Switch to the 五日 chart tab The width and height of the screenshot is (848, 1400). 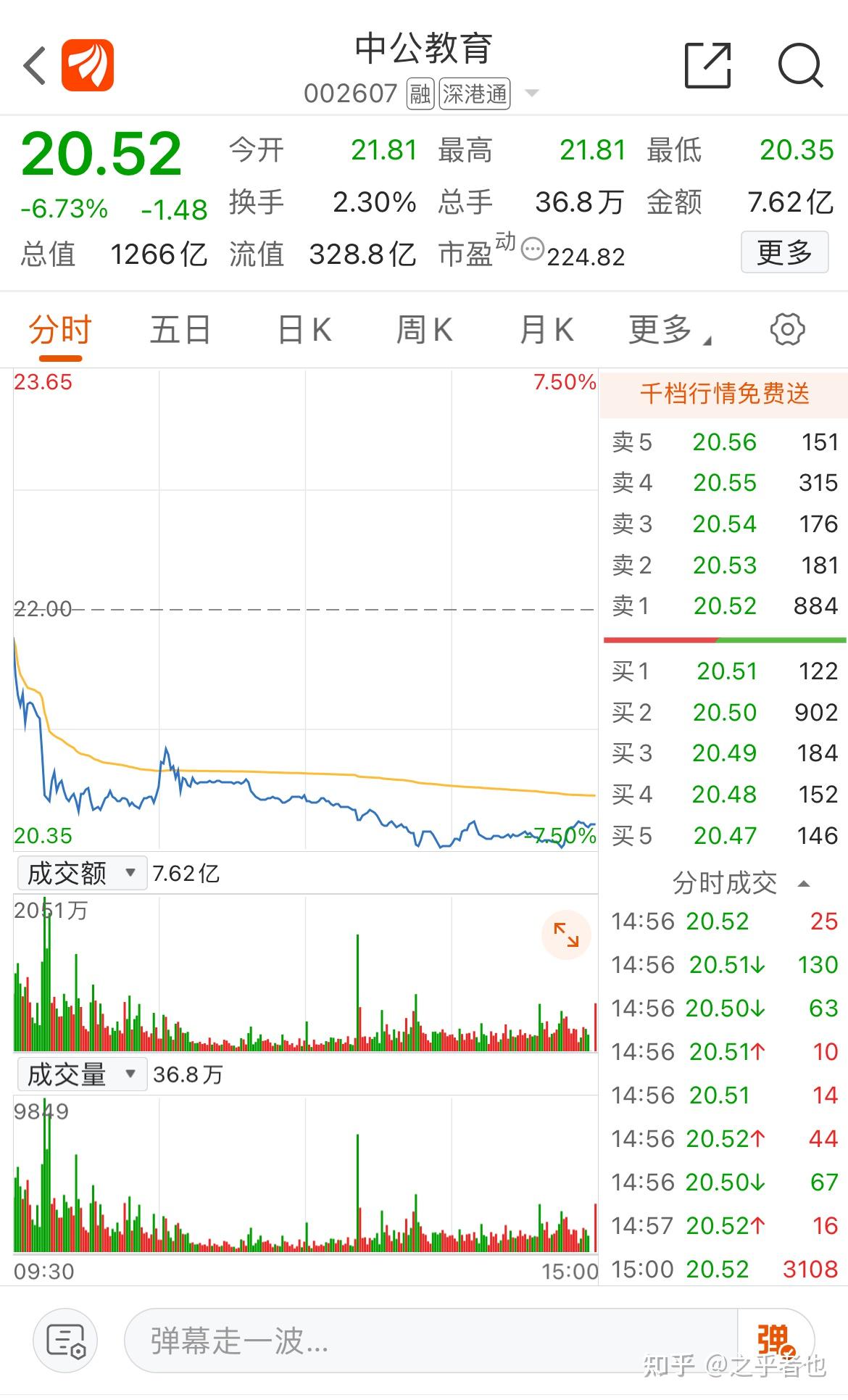coord(180,330)
